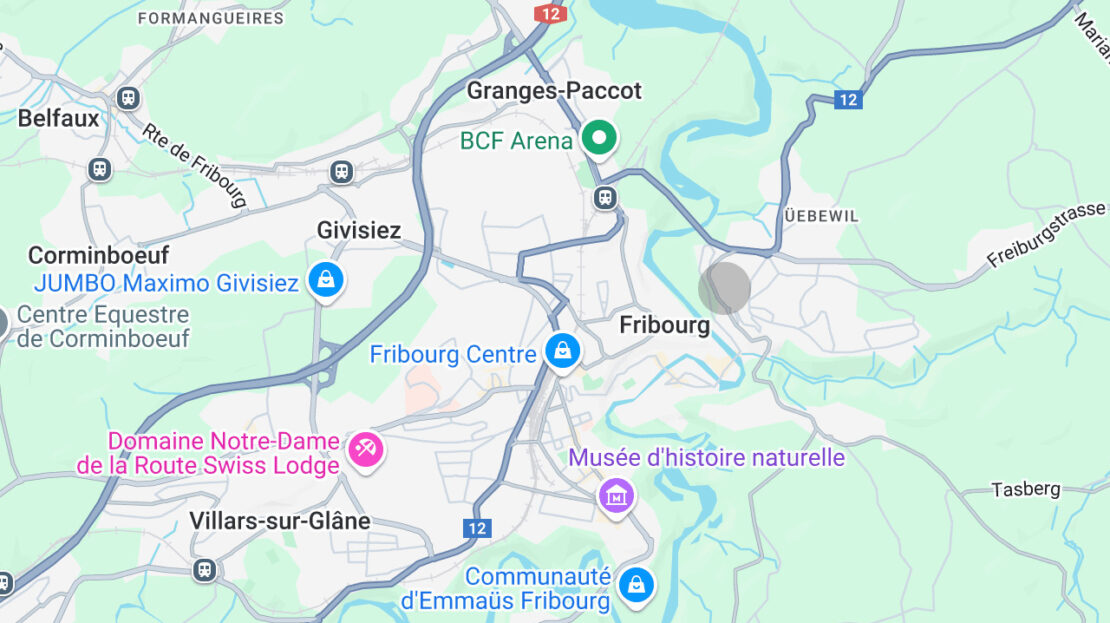The width and height of the screenshot is (1110, 623).
Task: Open Communauté d'Emmaüs Fribourg shop pin
Action: (x=636, y=586)
